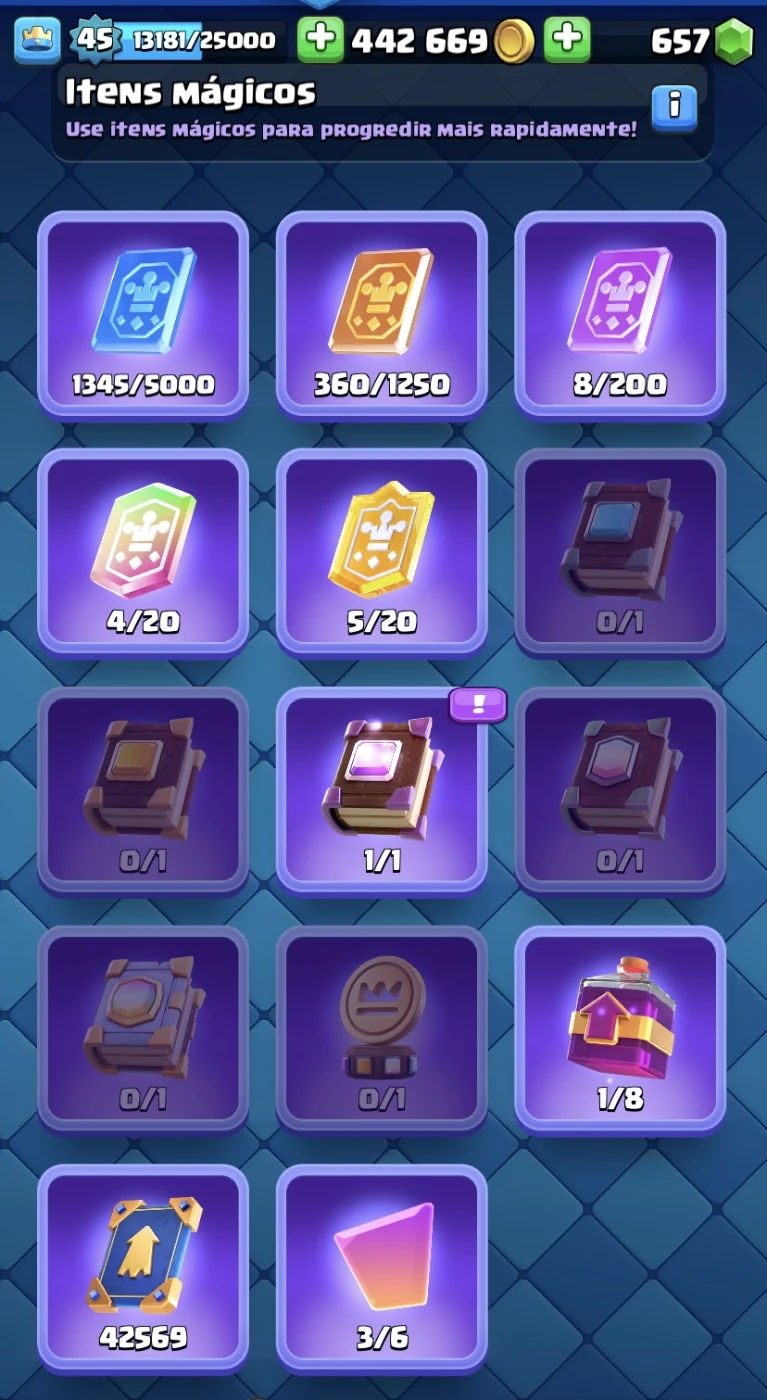Tap the green plus next to gold
767x1400 pixels.
click(x=567, y=39)
